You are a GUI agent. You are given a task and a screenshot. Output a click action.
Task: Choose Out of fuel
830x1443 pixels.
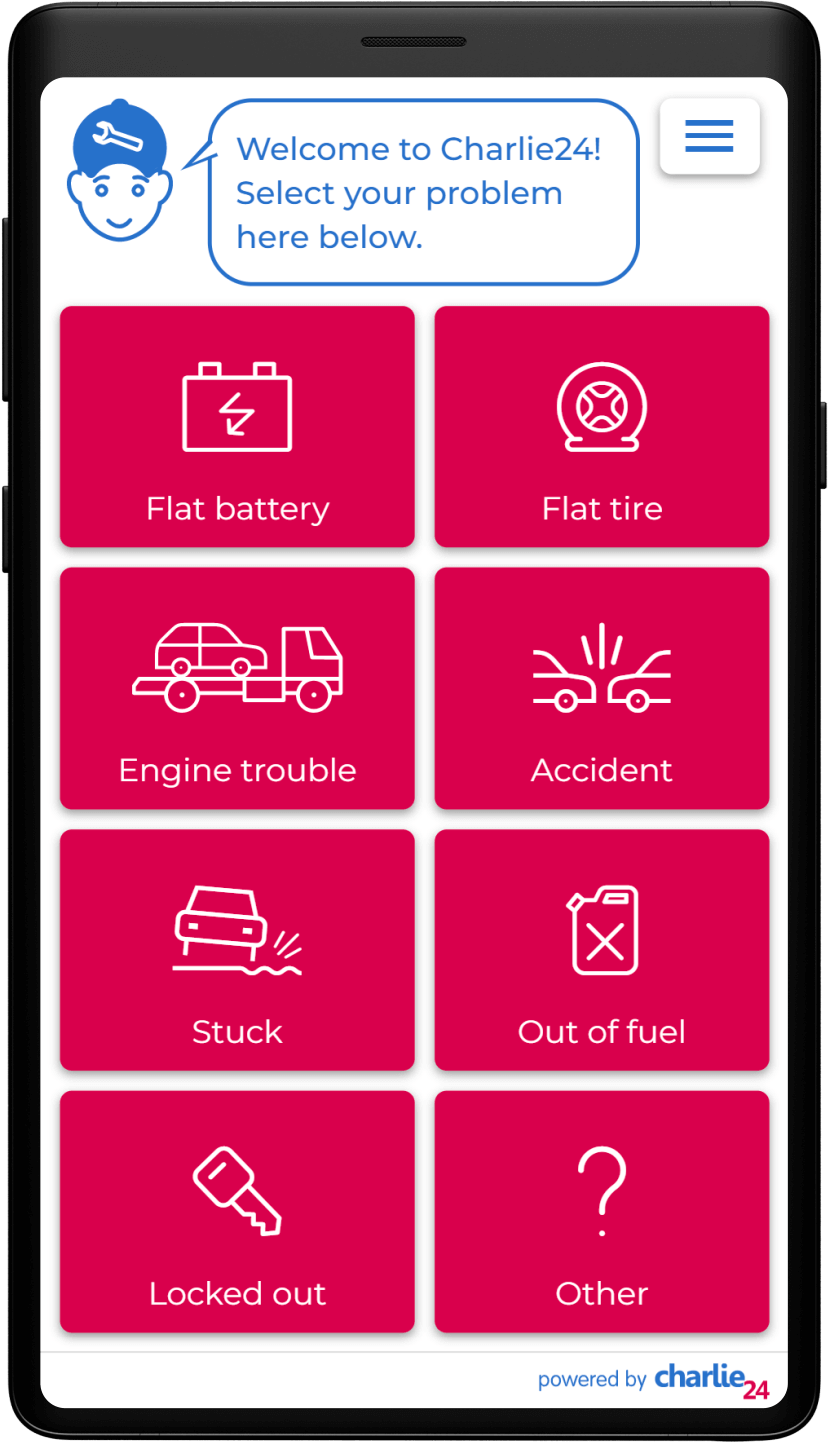point(602,950)
